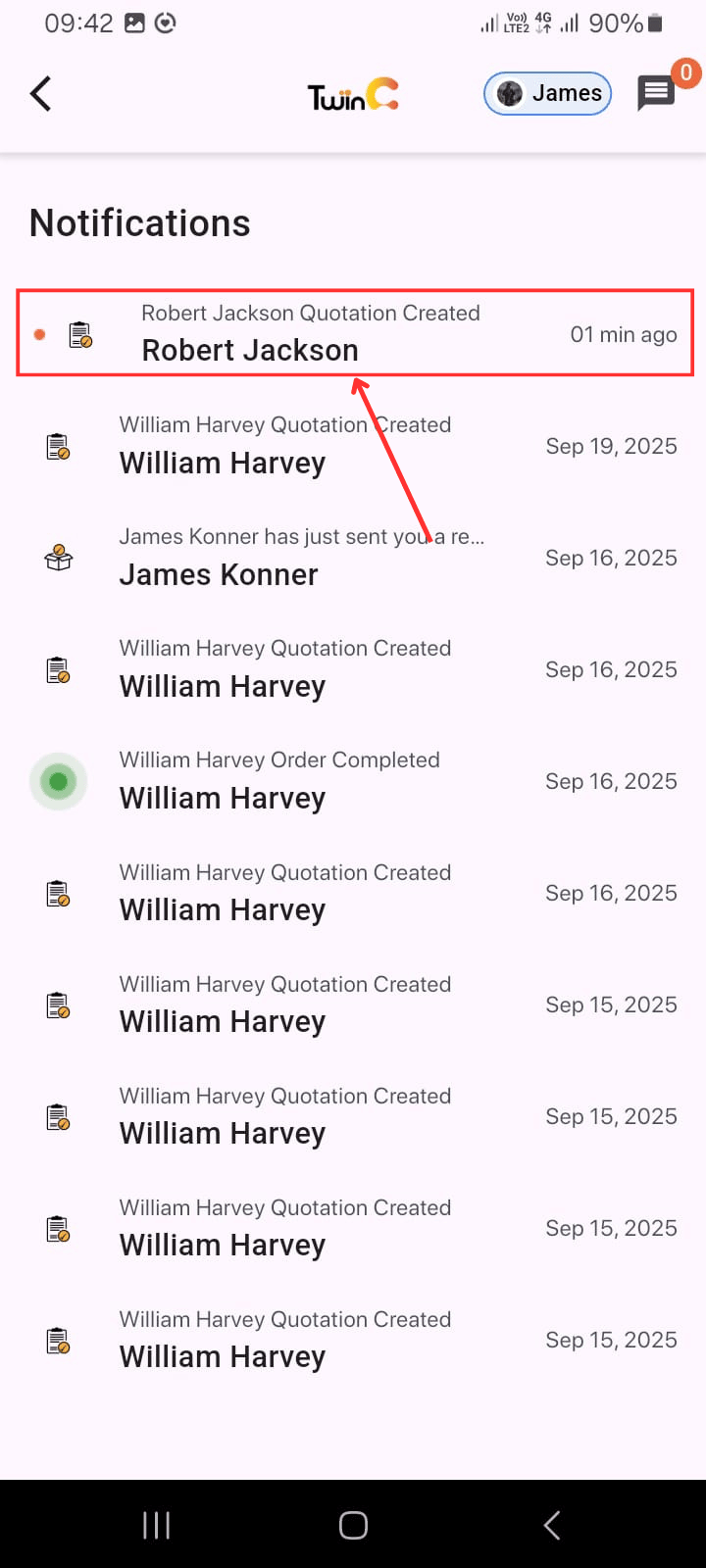Open the Notifications heading area
The width and height of the screenshot is (706, 1568).
coord(138,222)
